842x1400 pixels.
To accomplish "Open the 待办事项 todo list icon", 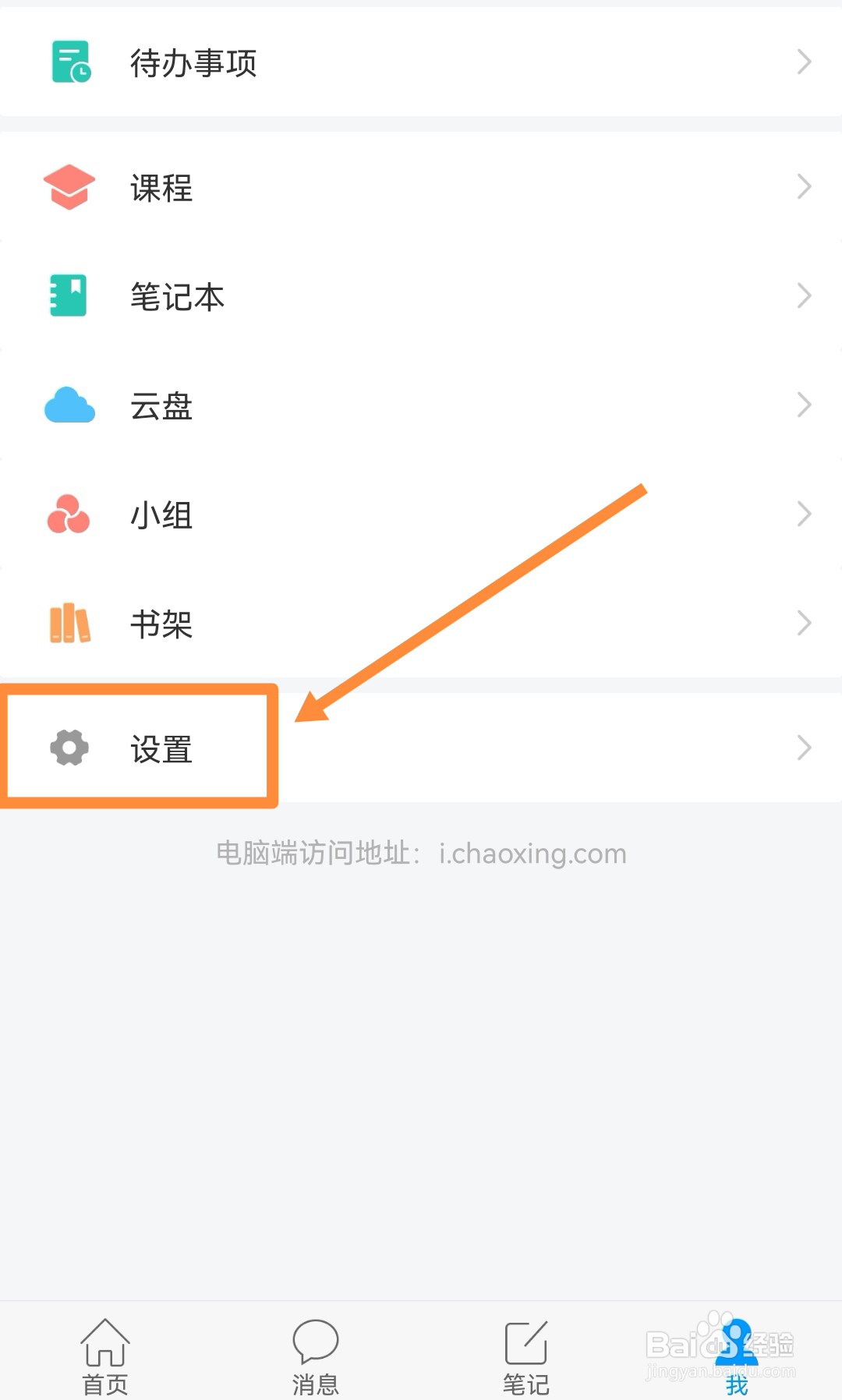I will click(x=70, y=62).
